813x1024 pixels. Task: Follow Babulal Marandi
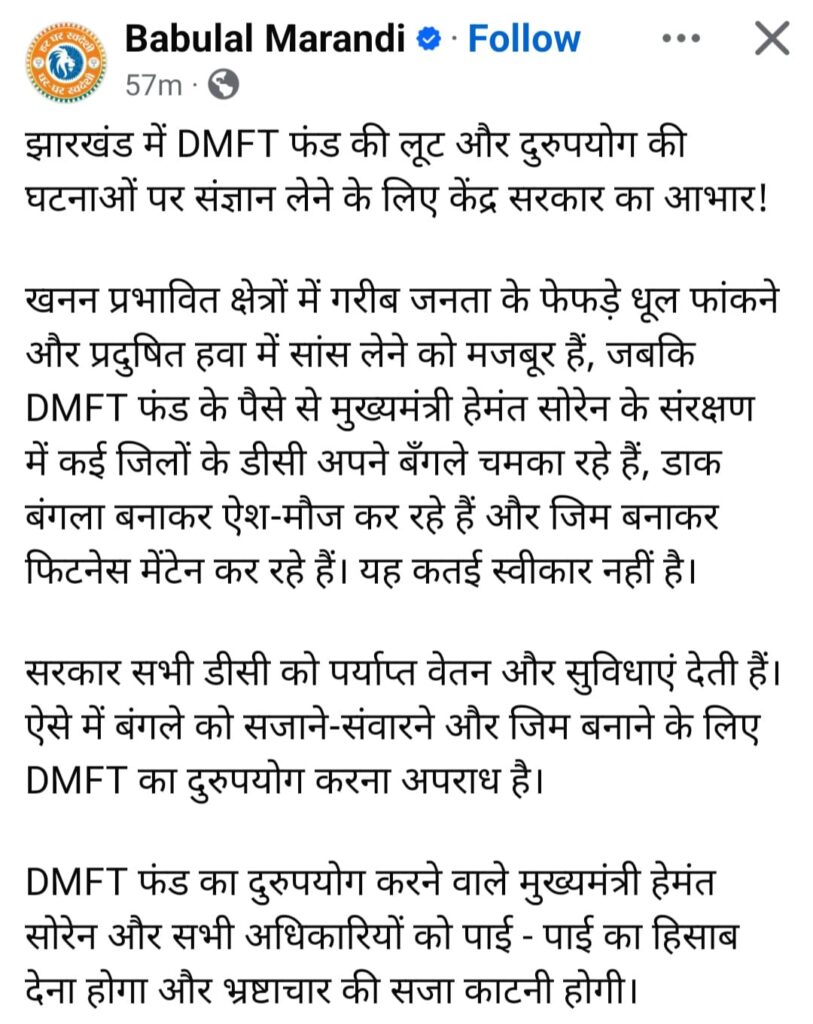(523, 38)
